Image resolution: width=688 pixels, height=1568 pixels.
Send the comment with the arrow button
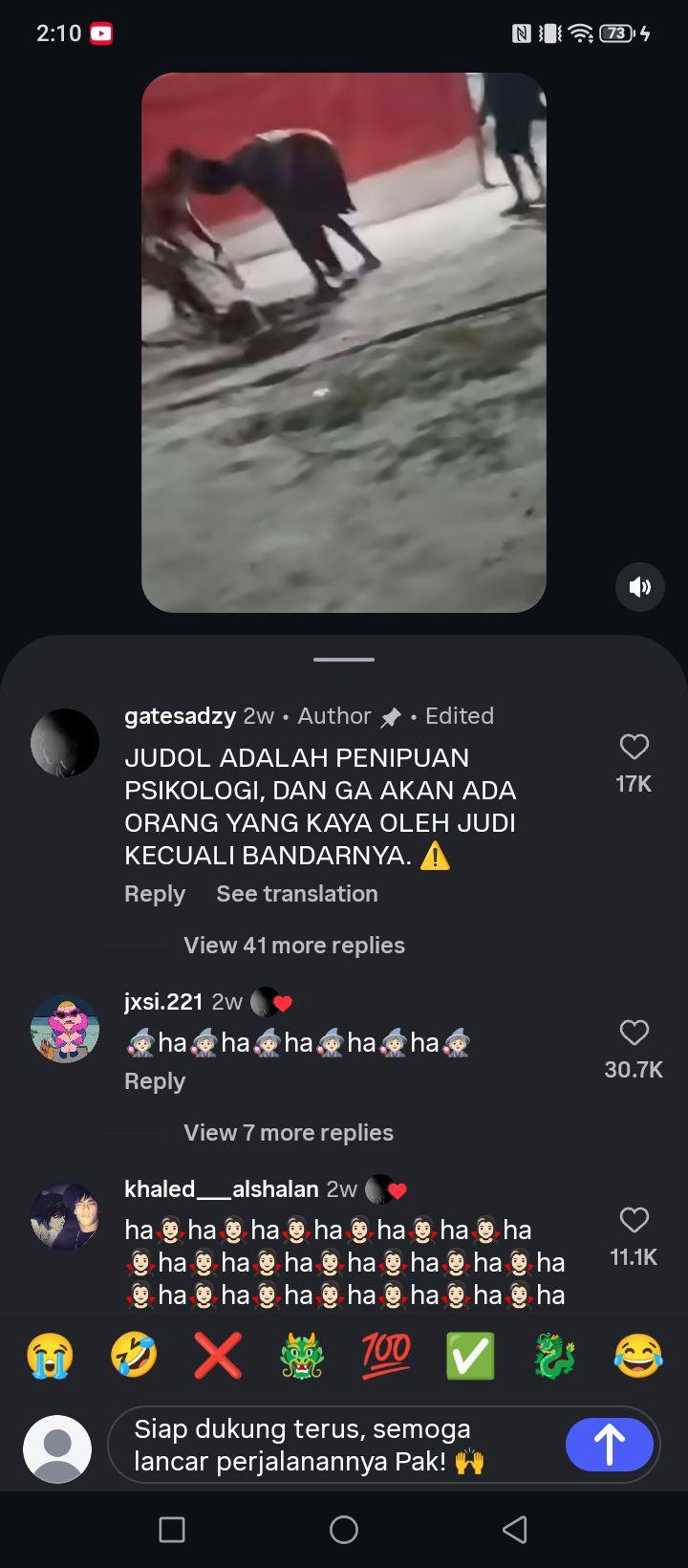[x=610, y=1445]
